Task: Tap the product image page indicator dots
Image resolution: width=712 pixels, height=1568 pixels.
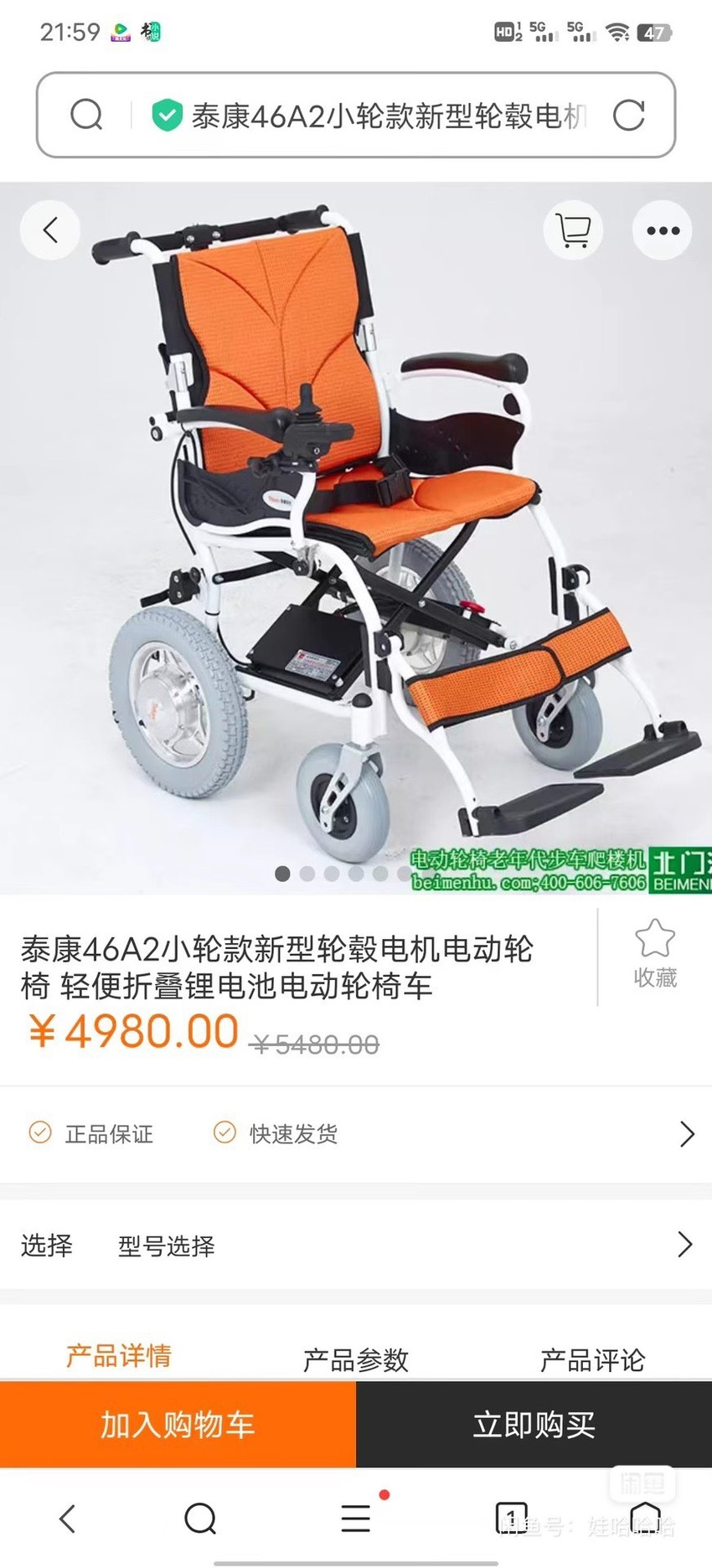Action: [x=343, y=874]
